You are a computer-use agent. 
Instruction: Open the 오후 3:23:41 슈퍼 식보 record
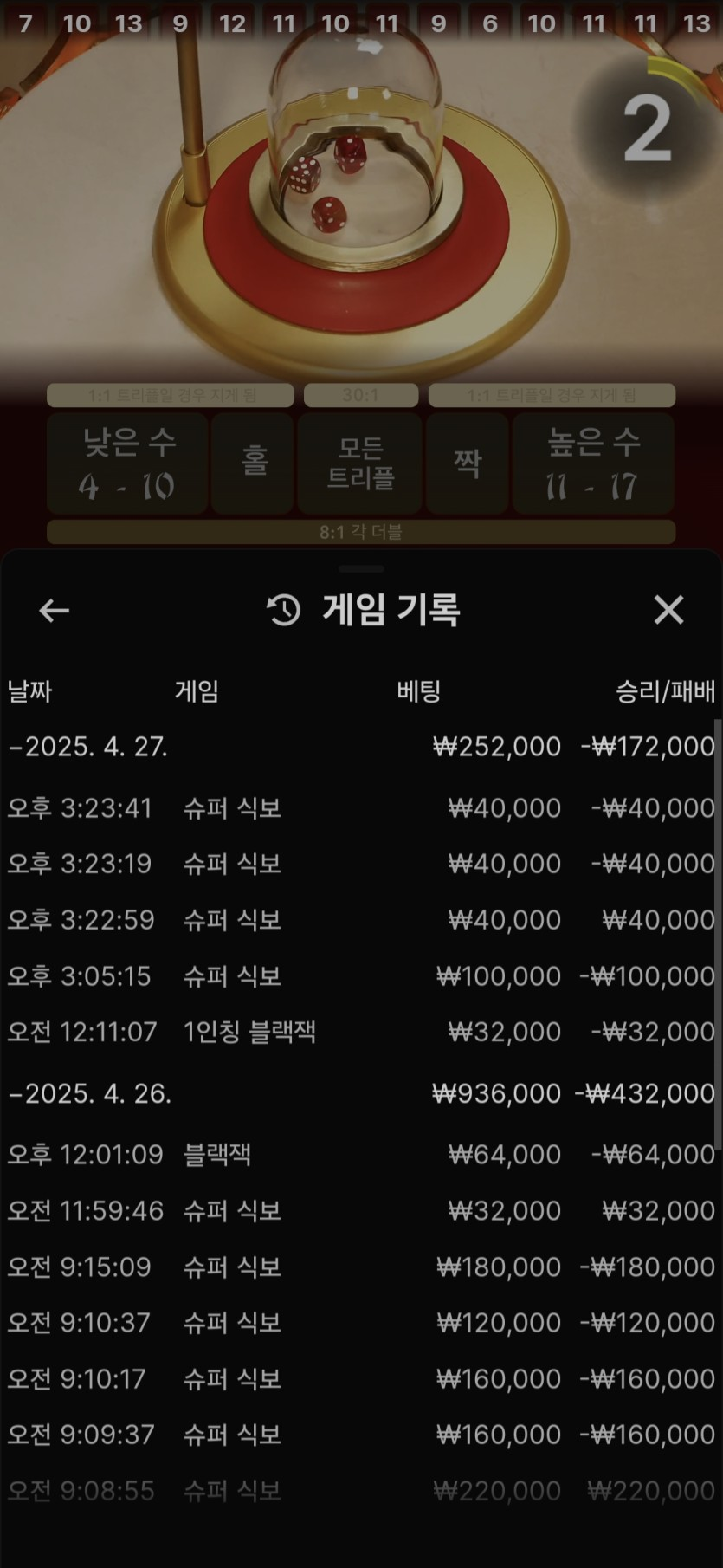360,808
